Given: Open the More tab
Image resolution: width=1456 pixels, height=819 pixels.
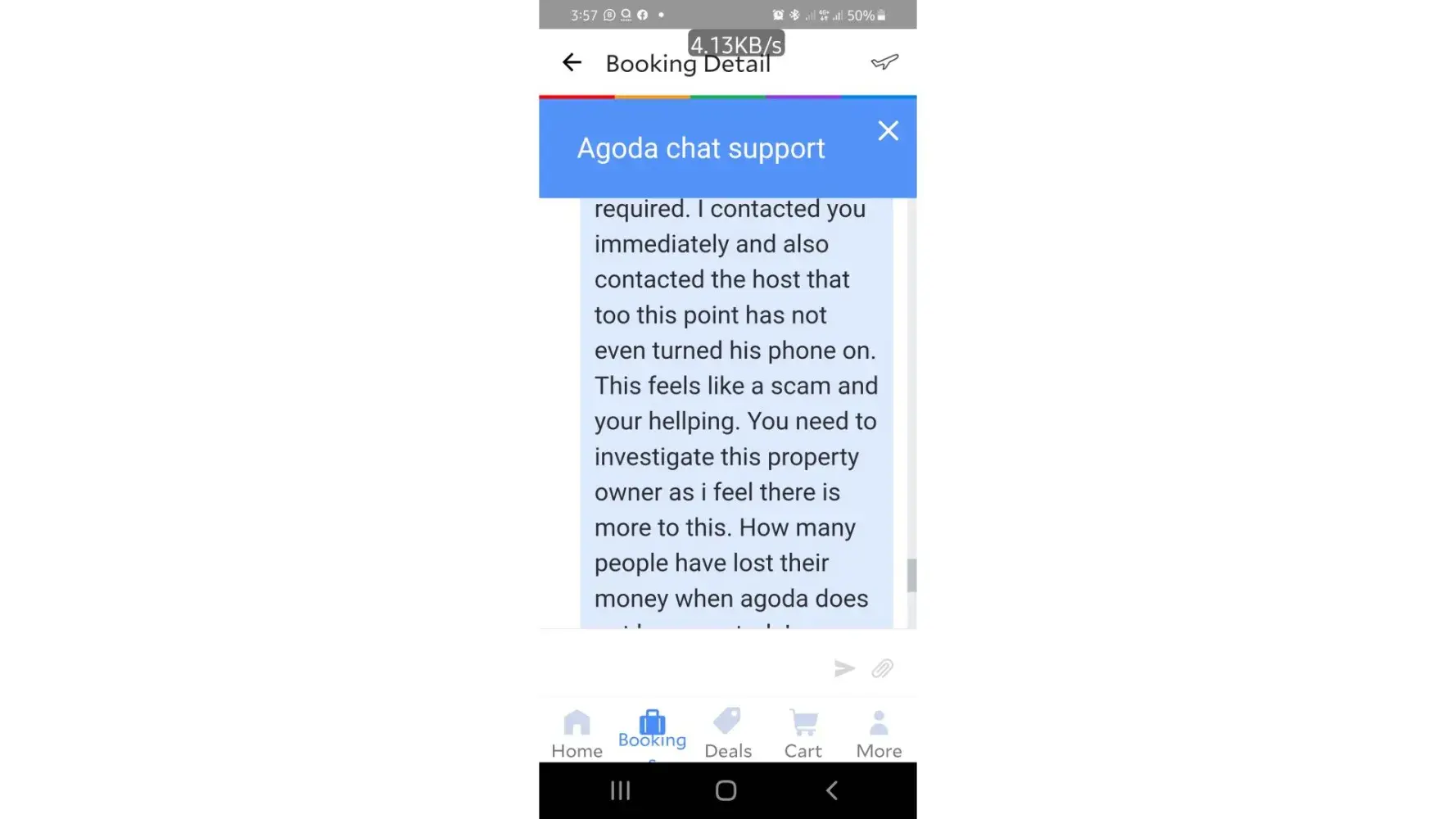Looking at the screenshot, I should click(879, 734).
